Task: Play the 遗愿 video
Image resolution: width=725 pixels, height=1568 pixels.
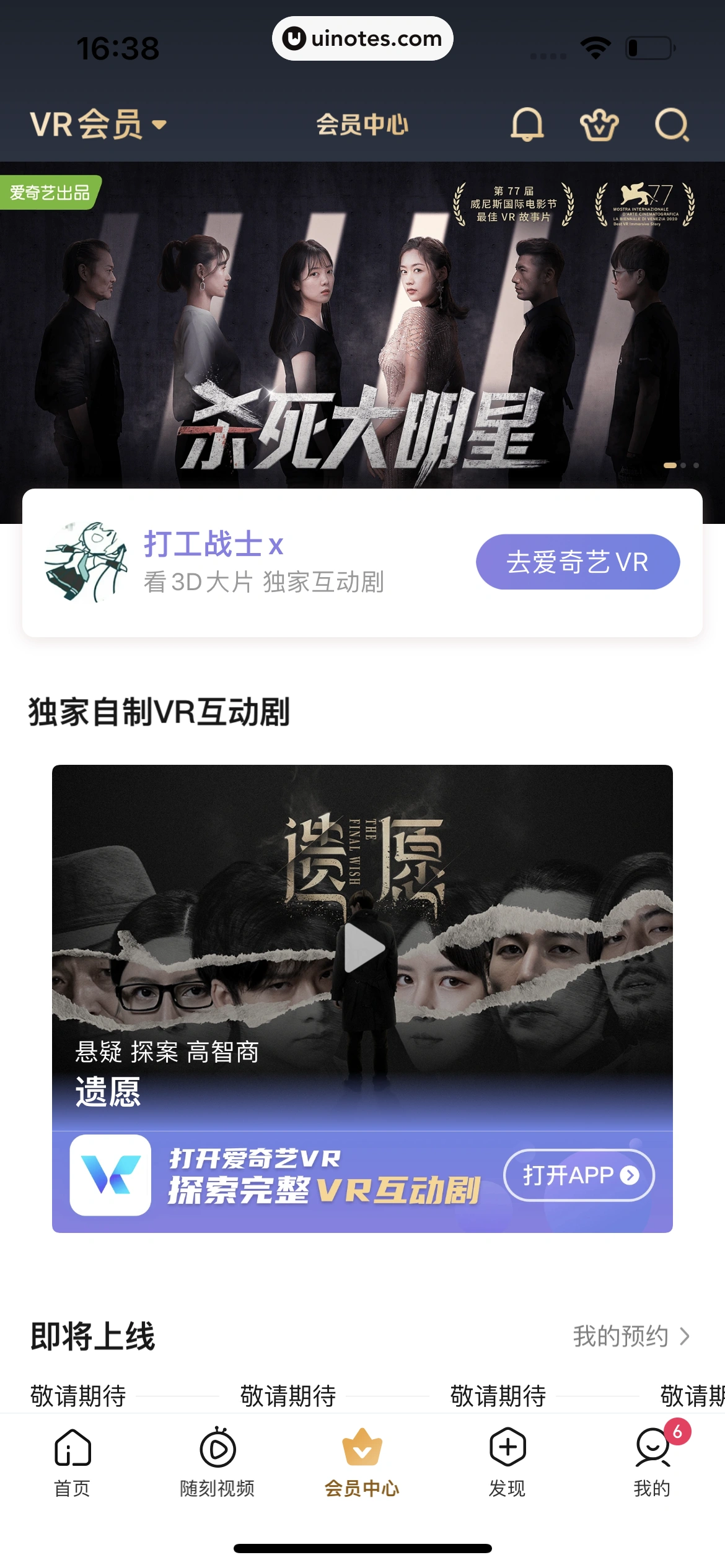Action: [364, 947]
